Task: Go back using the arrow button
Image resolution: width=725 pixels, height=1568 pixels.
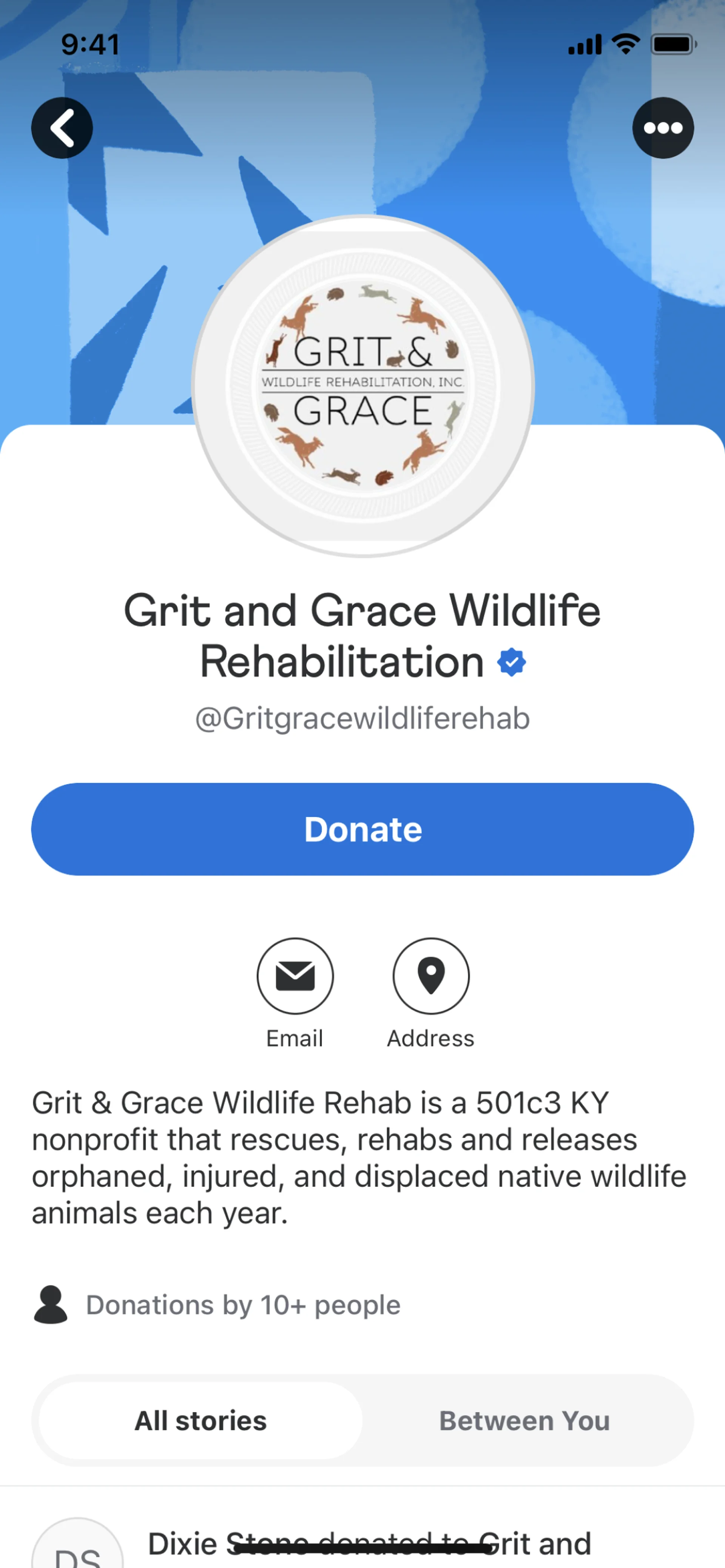Action: pos(62,128)
